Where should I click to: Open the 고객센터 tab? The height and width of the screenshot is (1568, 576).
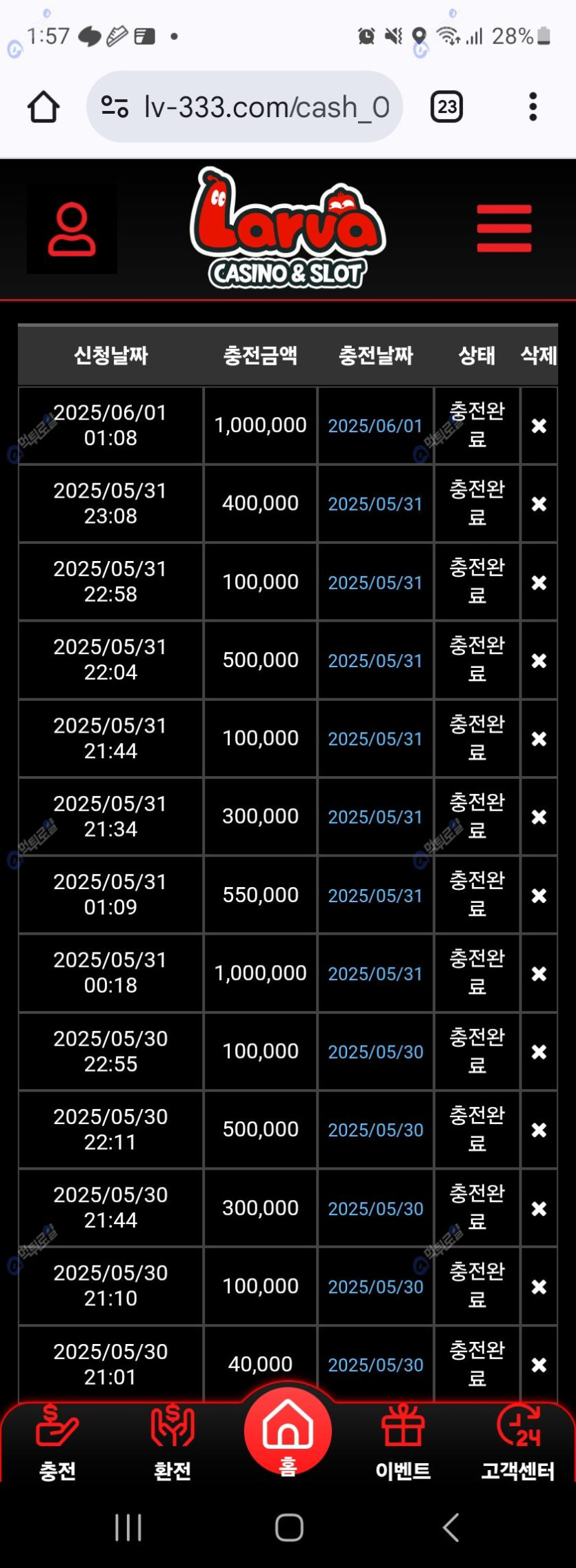click(x=518, y=1442)
